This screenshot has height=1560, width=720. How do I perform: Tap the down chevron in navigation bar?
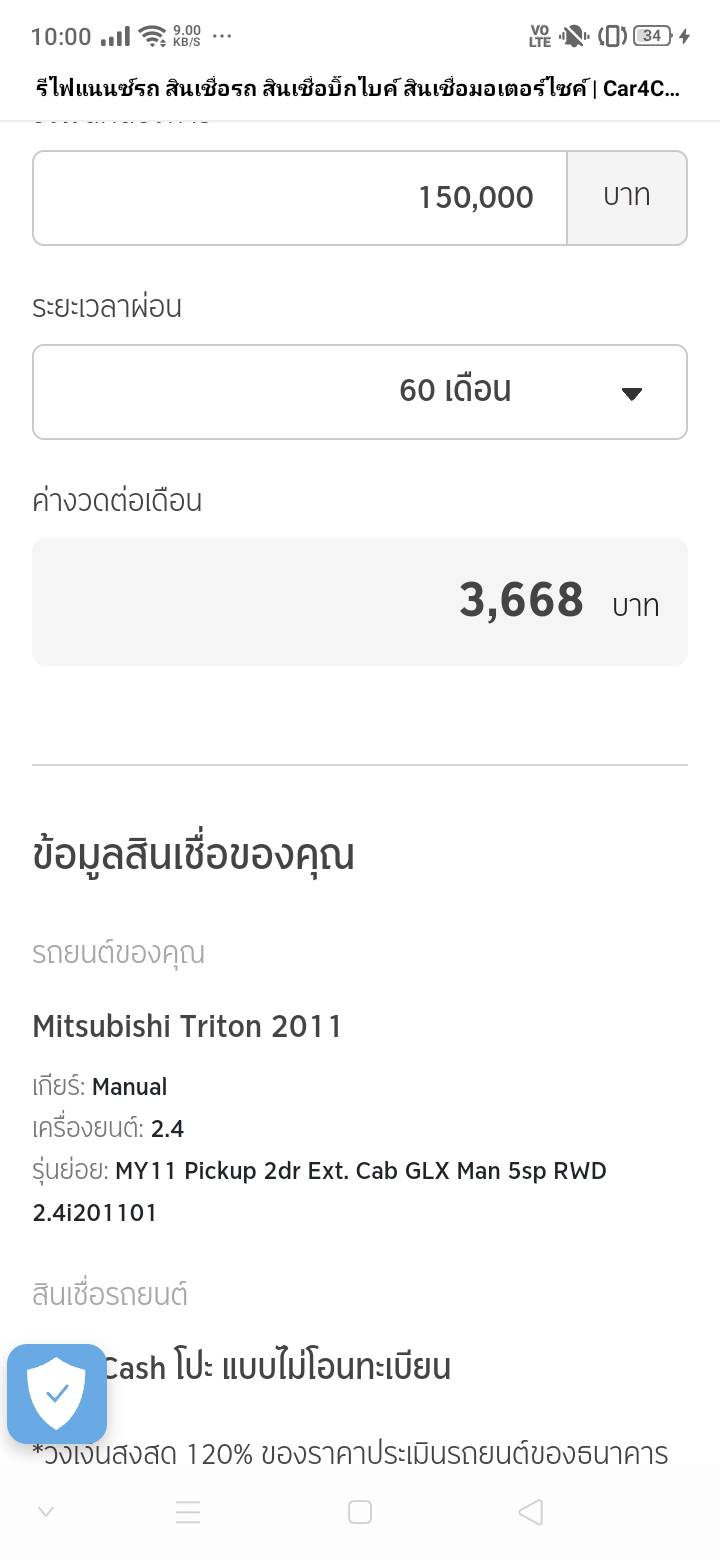[x=46, y=1512]
